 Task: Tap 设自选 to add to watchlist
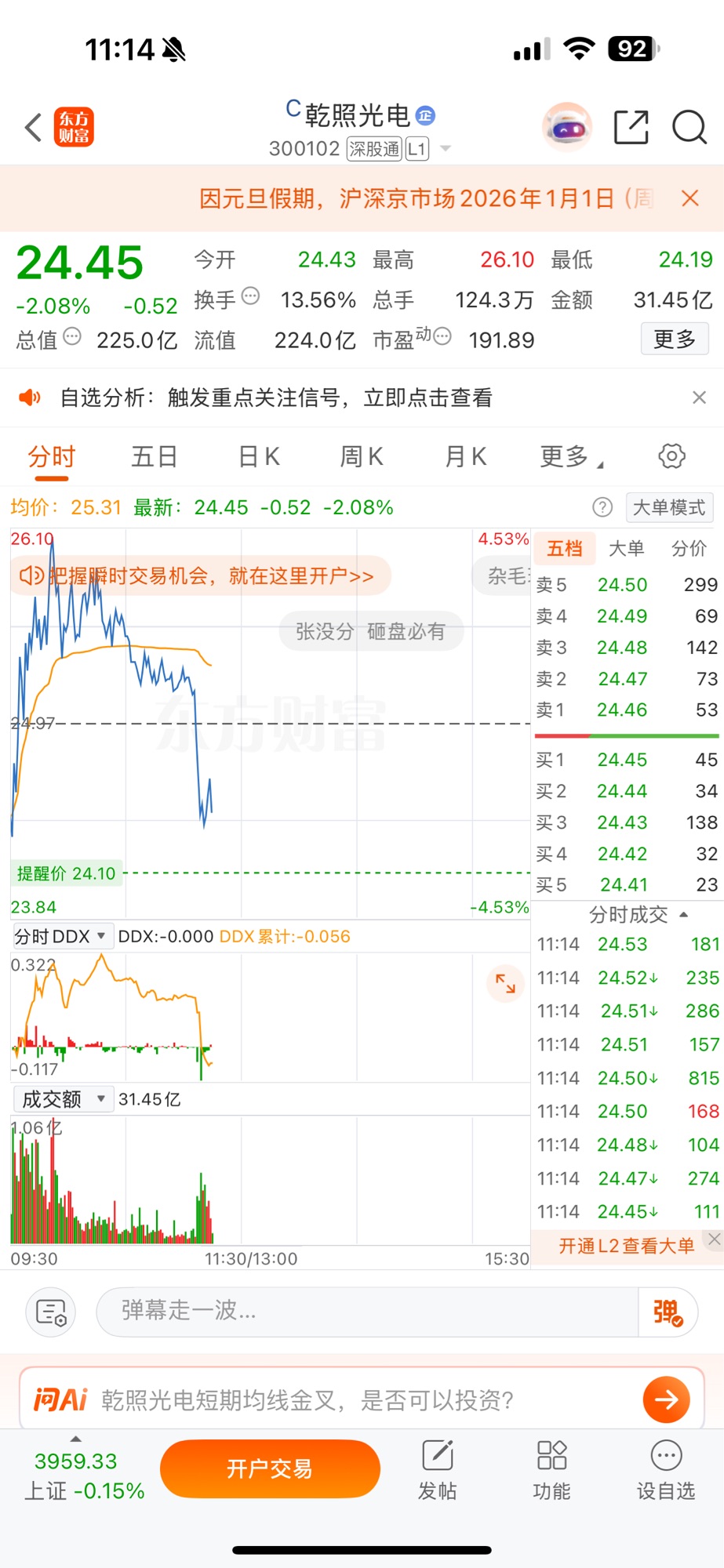click(x=665, y=1470)
